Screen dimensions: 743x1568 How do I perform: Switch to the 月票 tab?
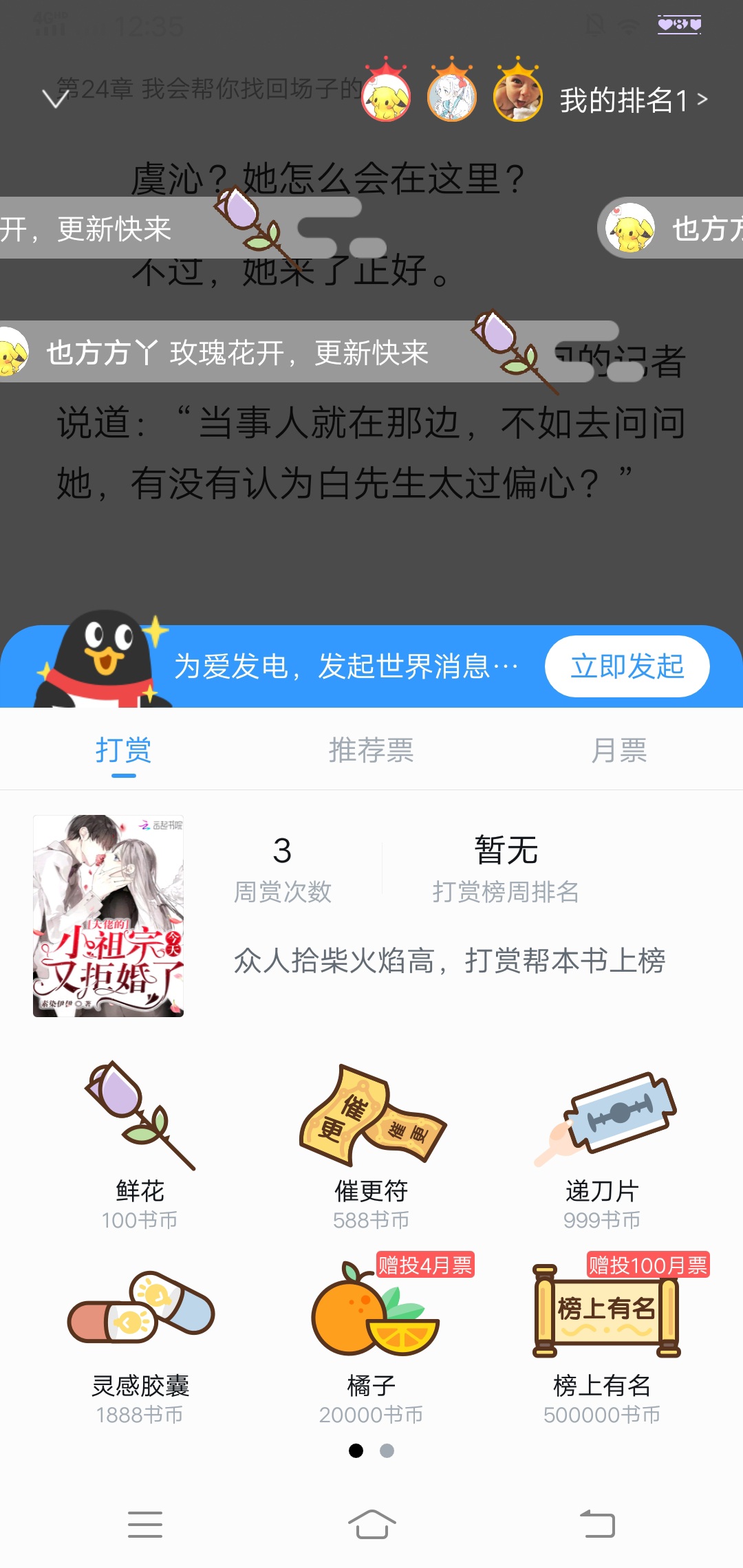619,750
